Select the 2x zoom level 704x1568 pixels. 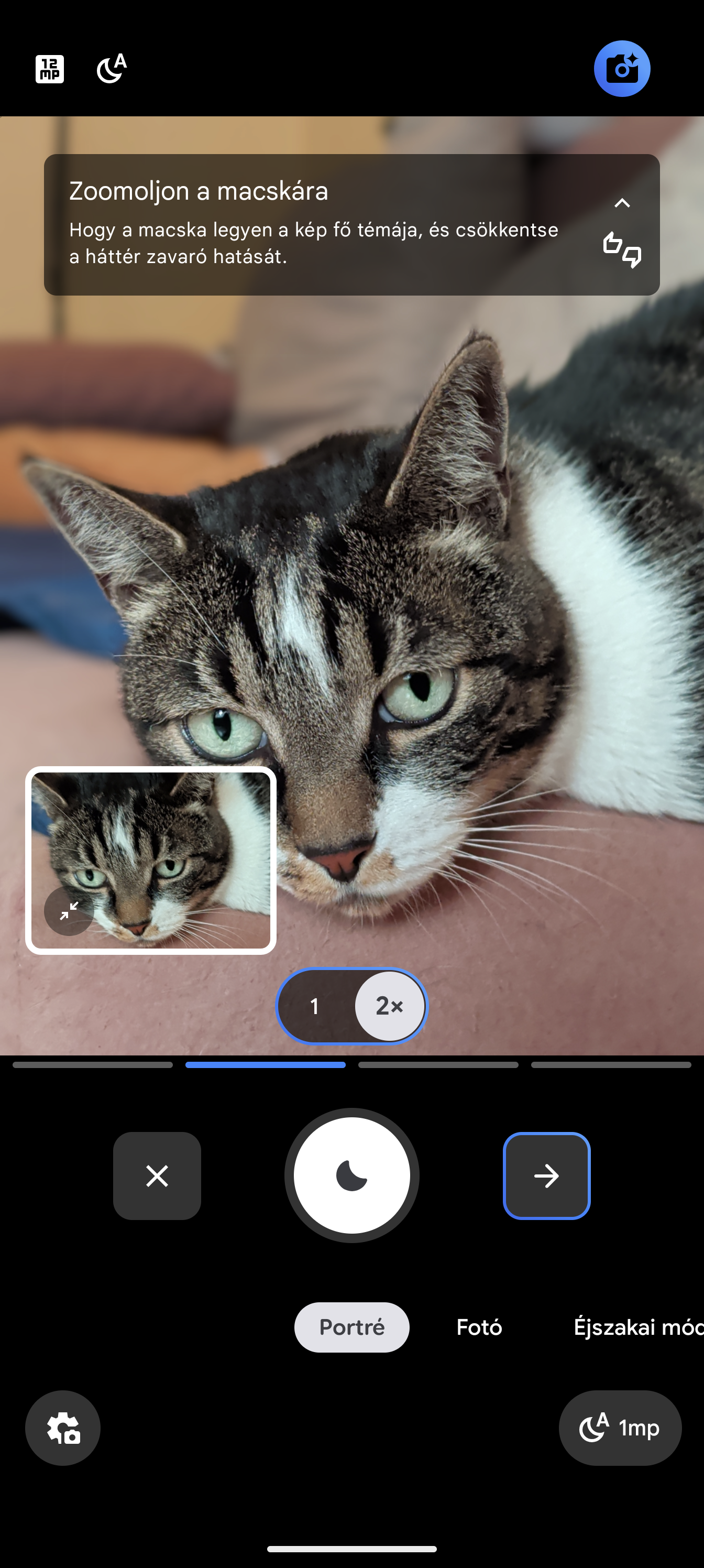point(389,1006)
